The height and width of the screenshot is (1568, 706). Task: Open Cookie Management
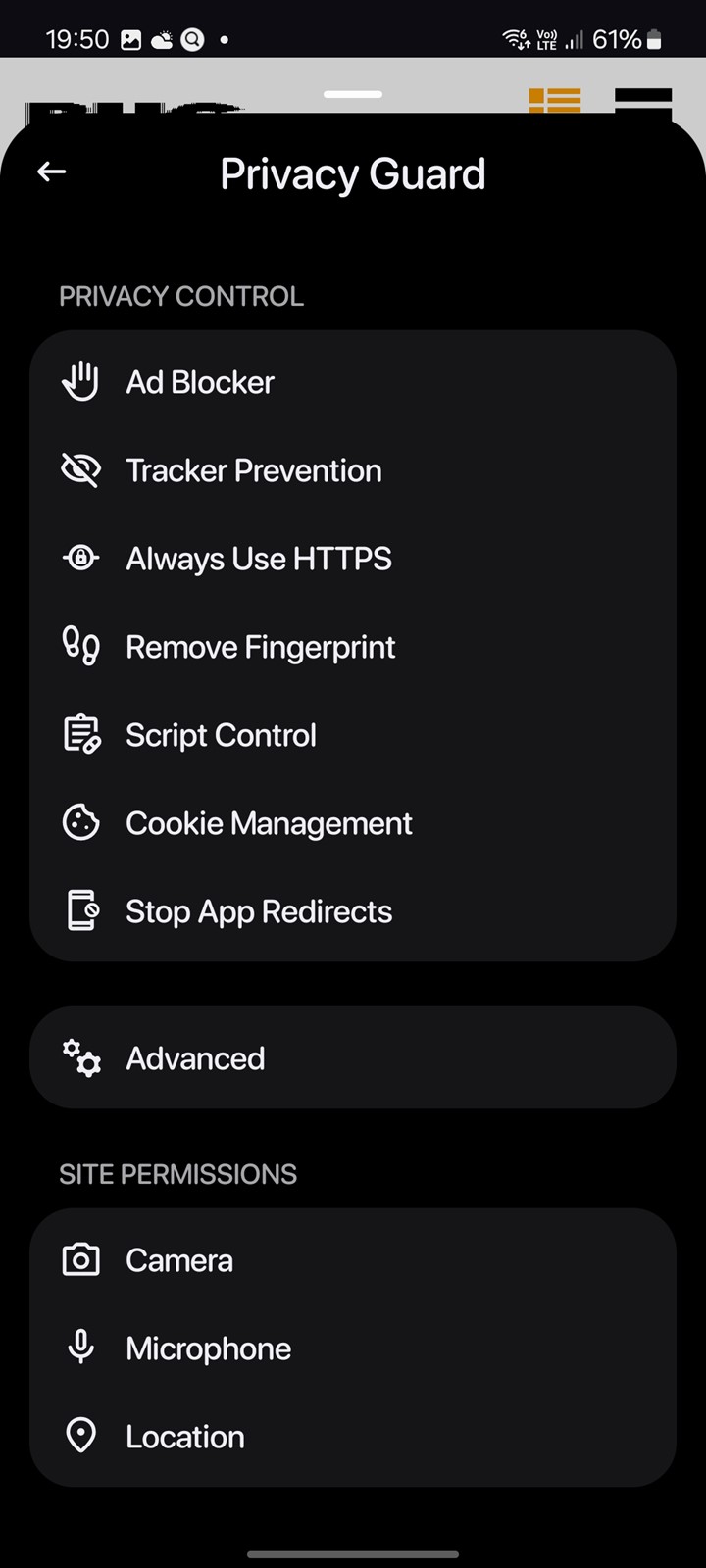pos(353,823)
